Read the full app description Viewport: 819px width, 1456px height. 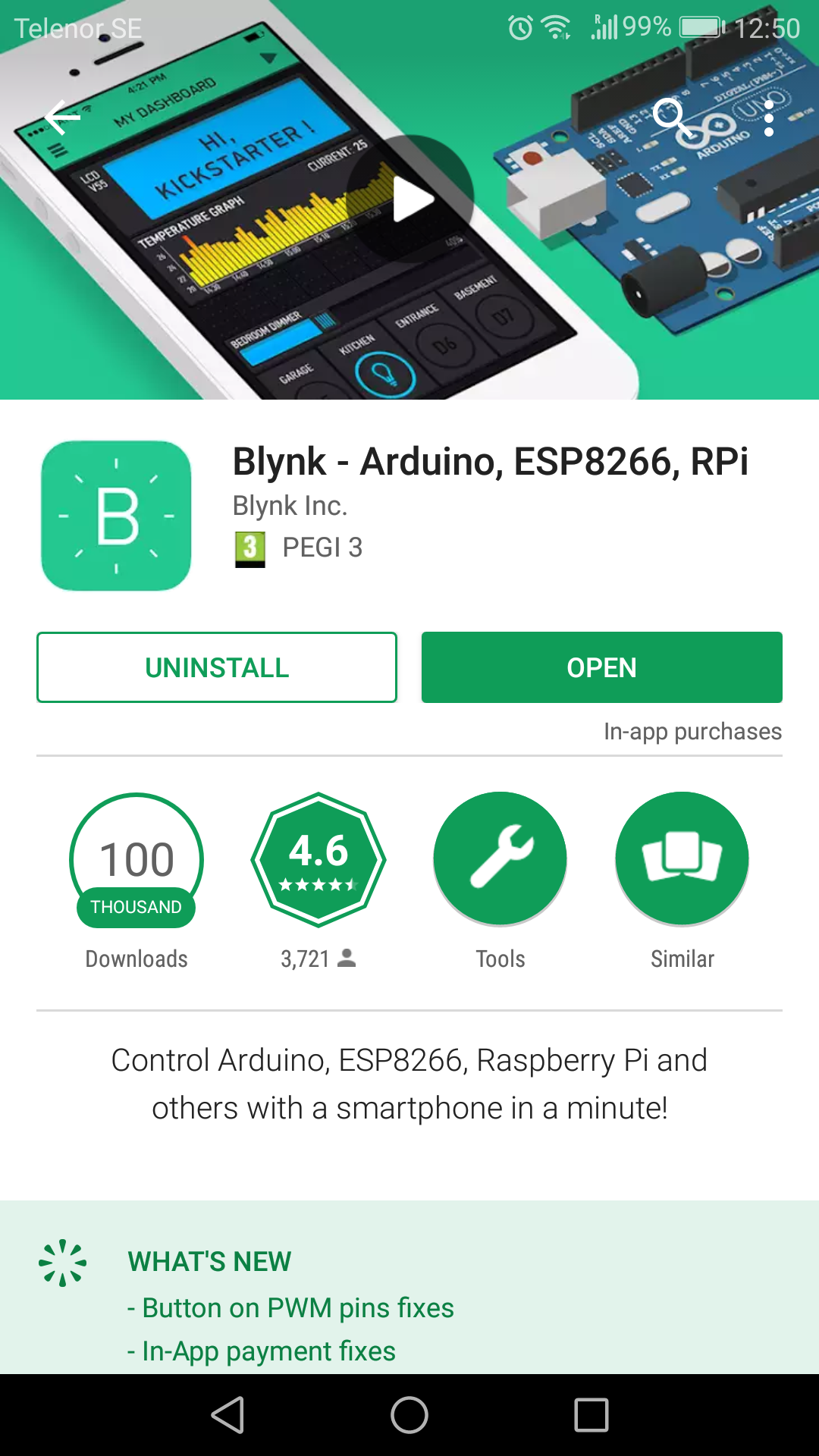click(409, 1084)
